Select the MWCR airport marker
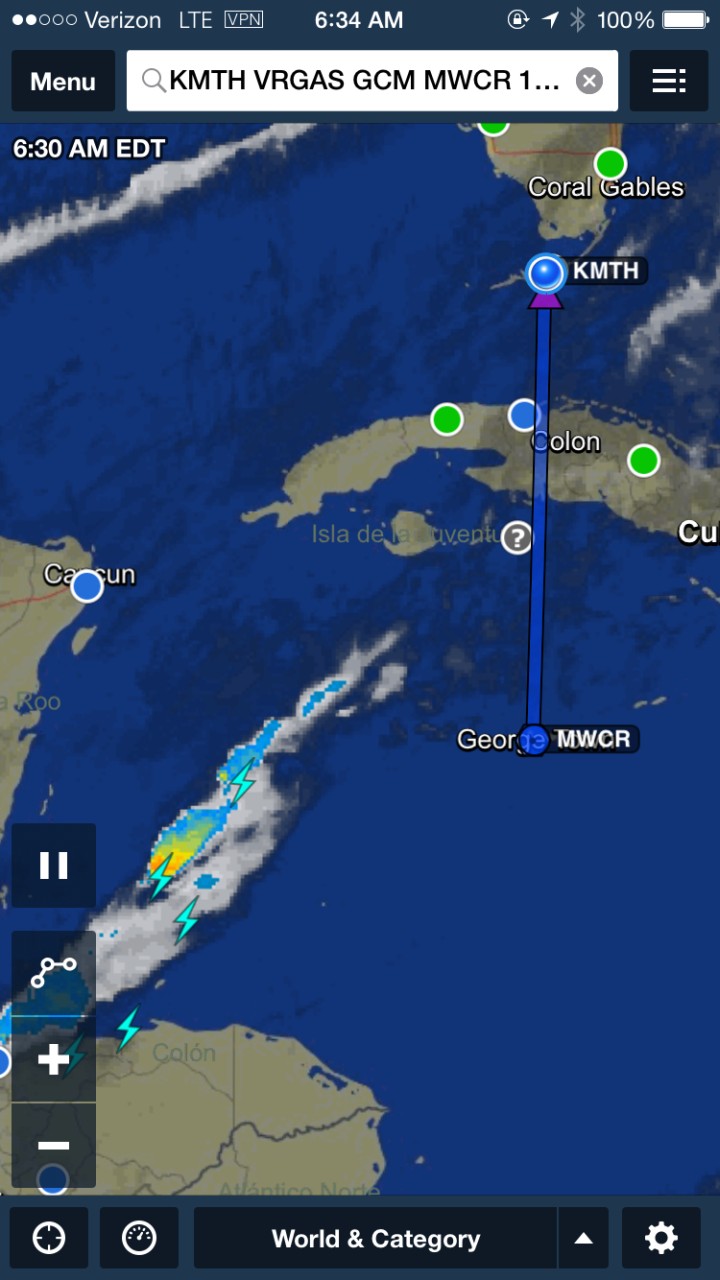 pyautogui.click(x=535, y=740)
